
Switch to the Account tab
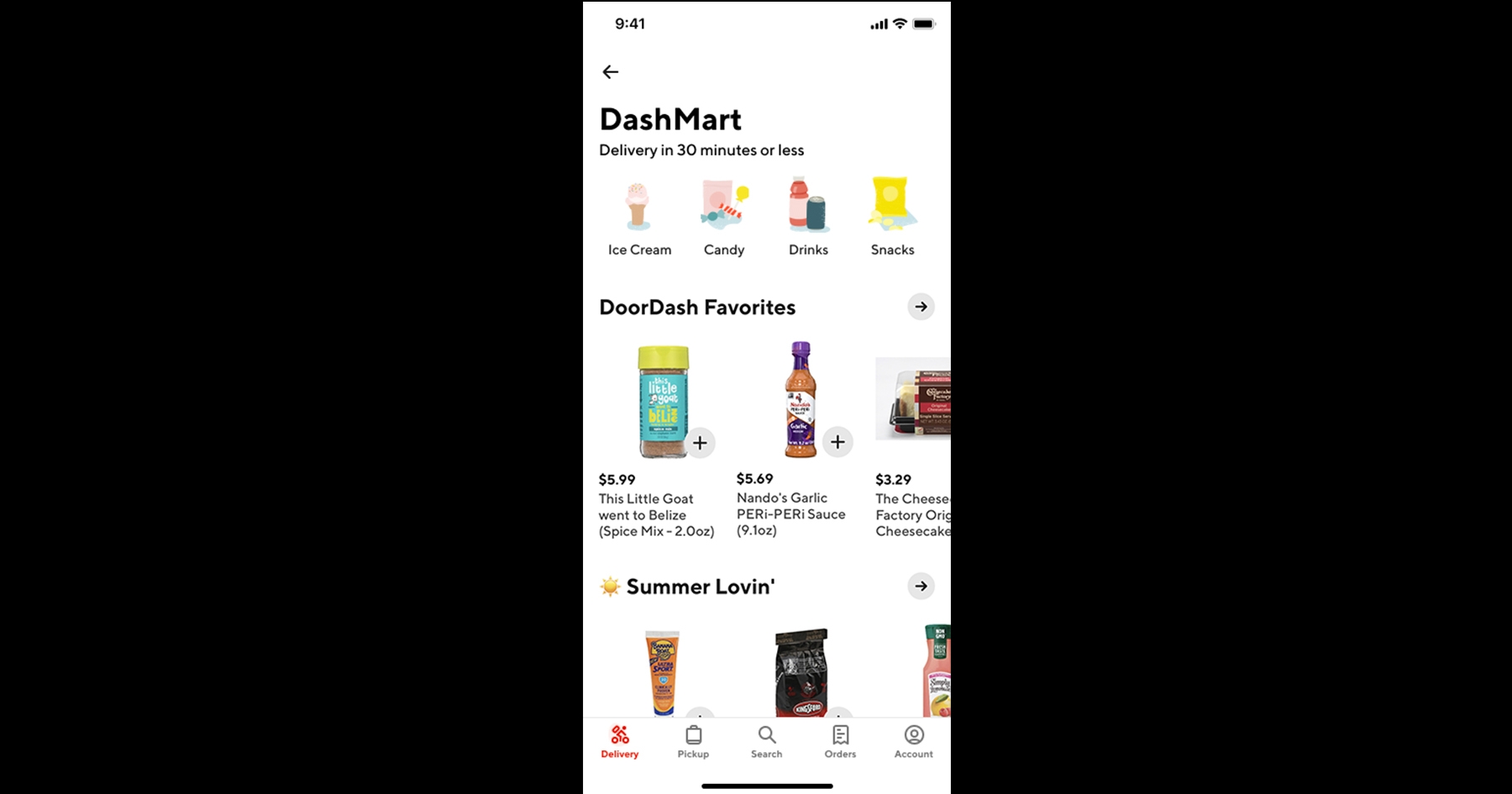pyautogui.click(x=913, y=742)
